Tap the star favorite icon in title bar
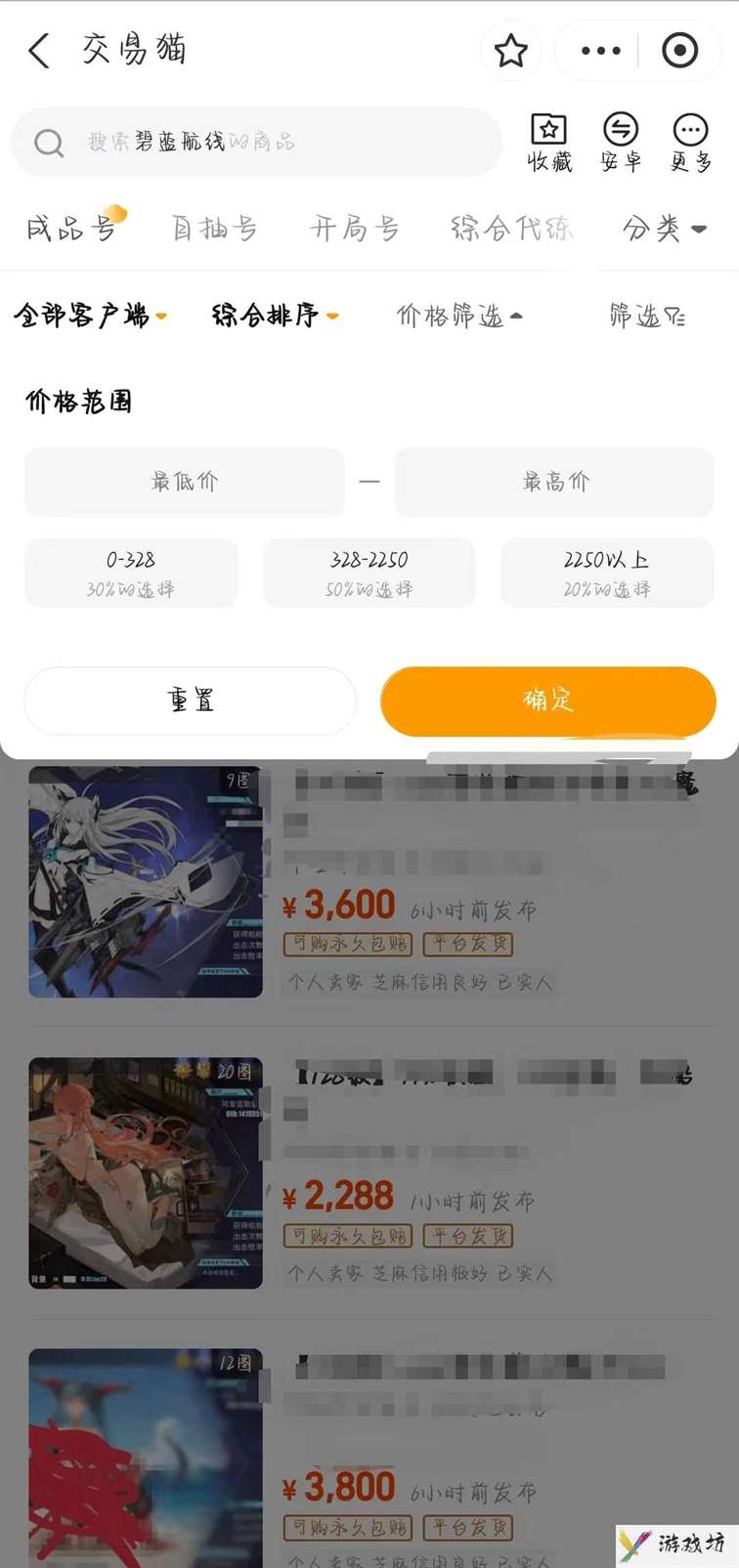This screenshot has width=739, height=1568. click(510, 51)
